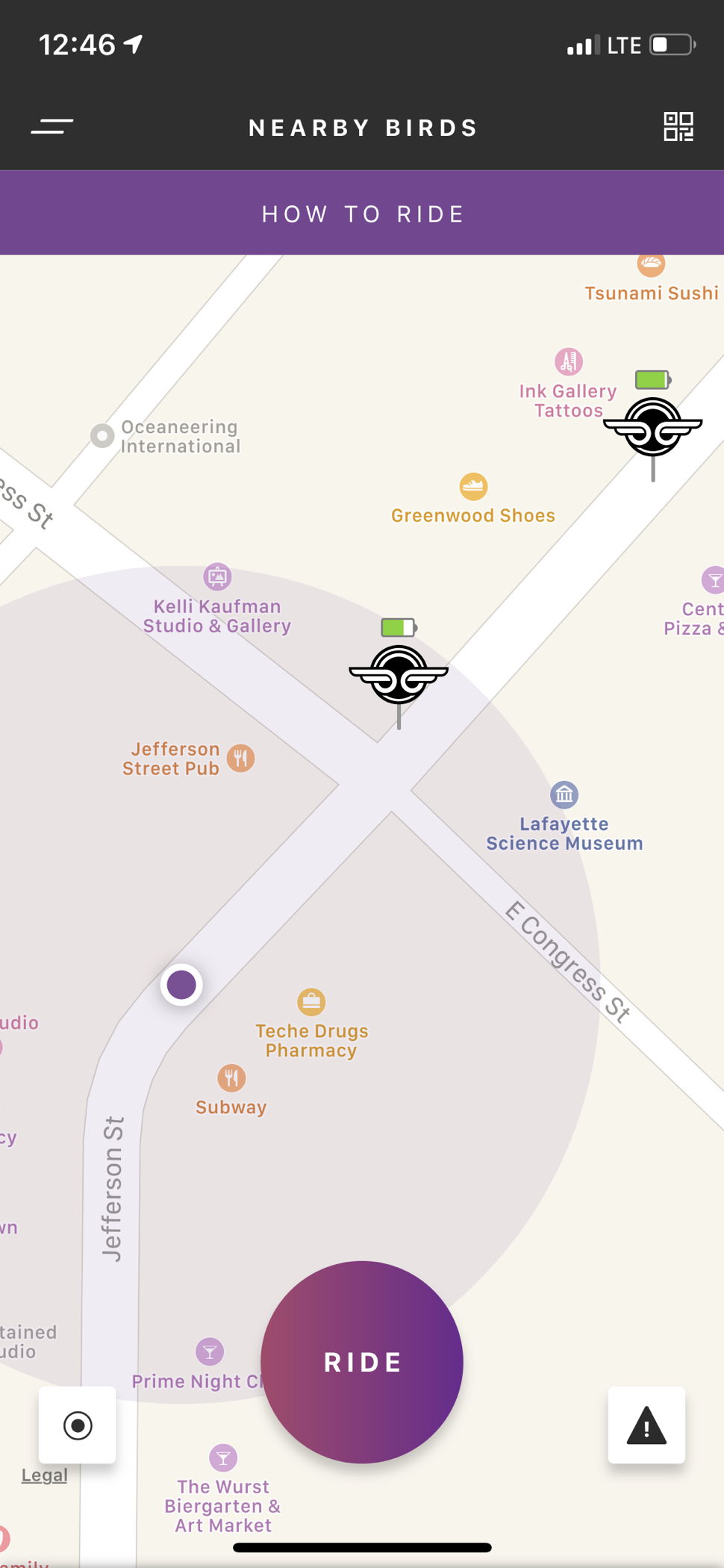Open the Legal link
724x1568 pixels.
coord(44,1475)
